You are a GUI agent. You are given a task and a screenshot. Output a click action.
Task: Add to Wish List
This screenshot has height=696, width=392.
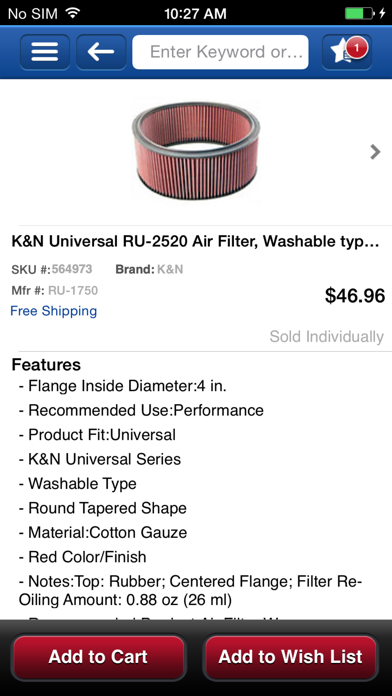point(290,656)
